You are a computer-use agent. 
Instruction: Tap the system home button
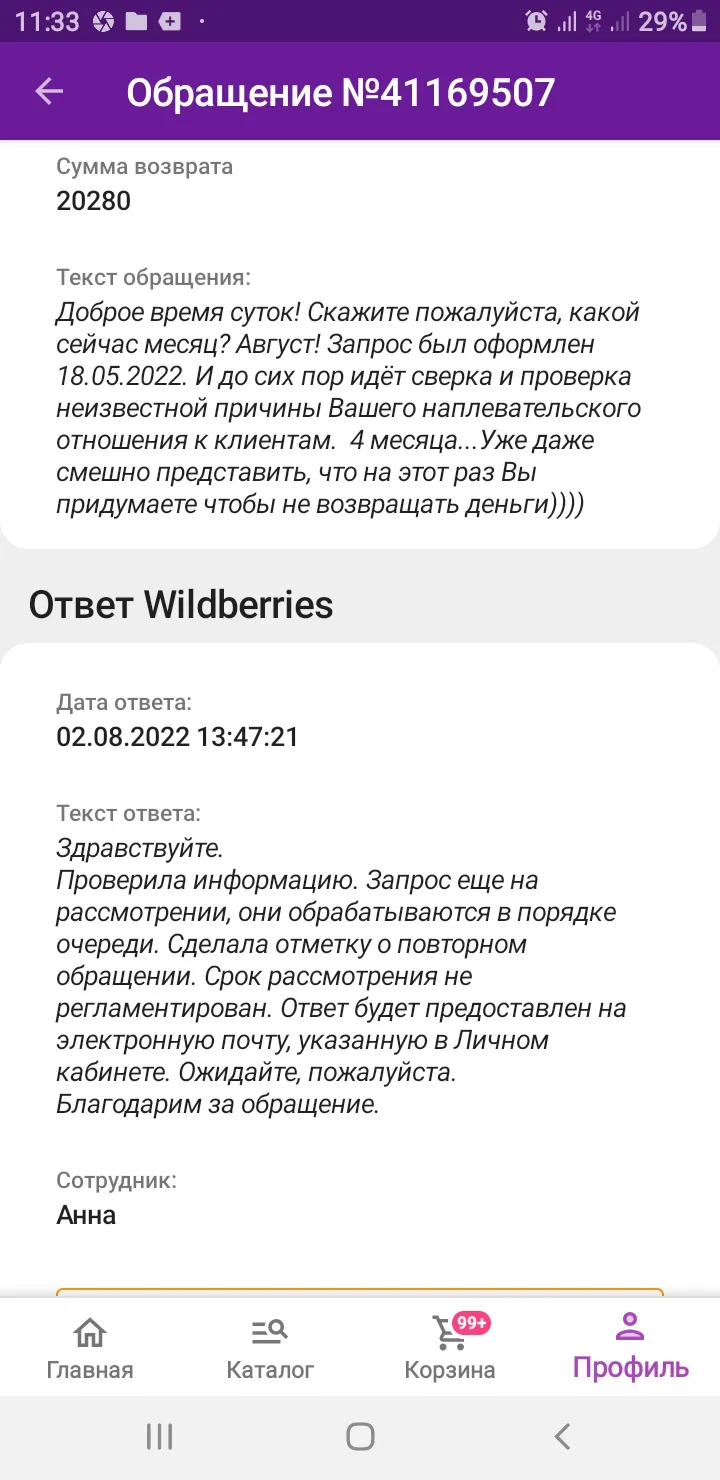(360, 1437)
